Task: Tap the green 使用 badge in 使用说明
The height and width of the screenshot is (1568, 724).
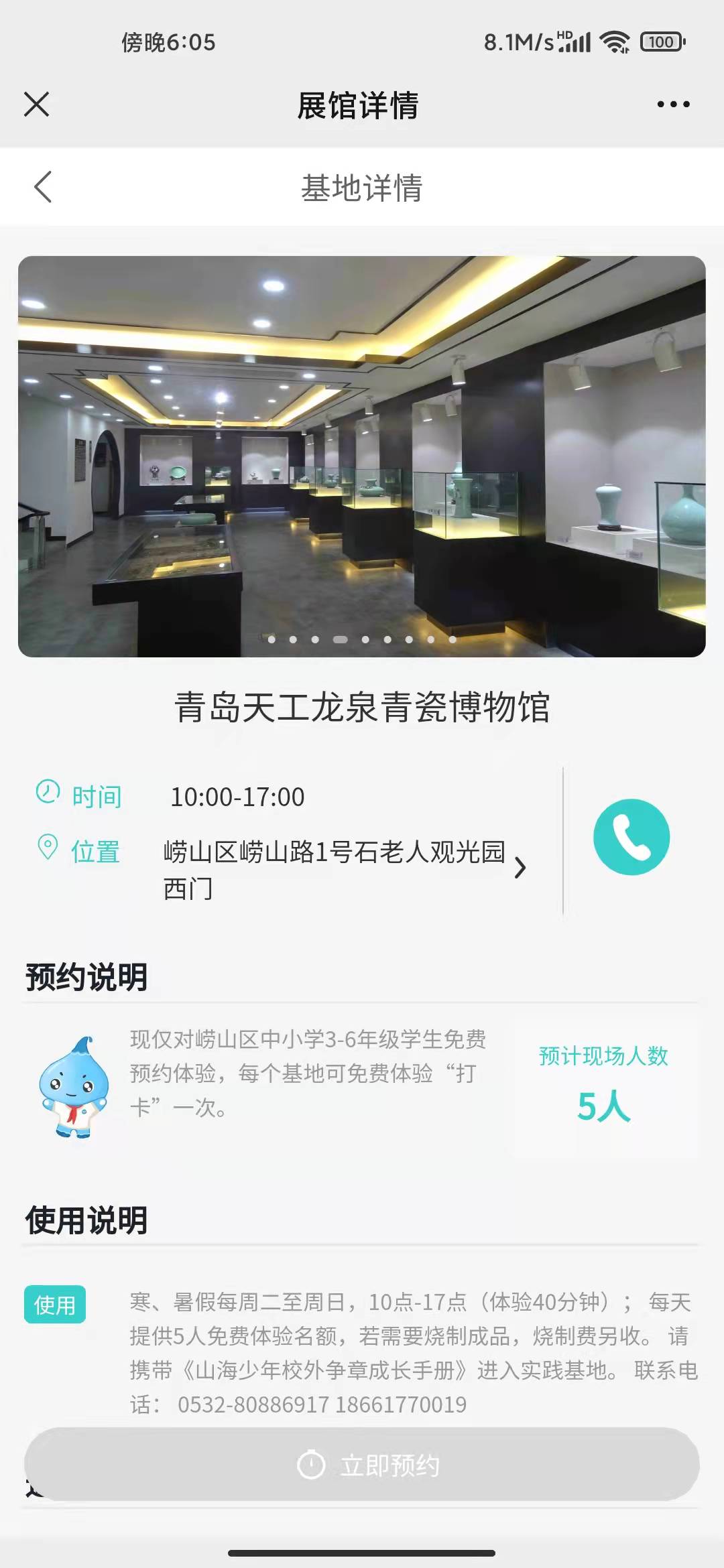Action: point(56,1304)
